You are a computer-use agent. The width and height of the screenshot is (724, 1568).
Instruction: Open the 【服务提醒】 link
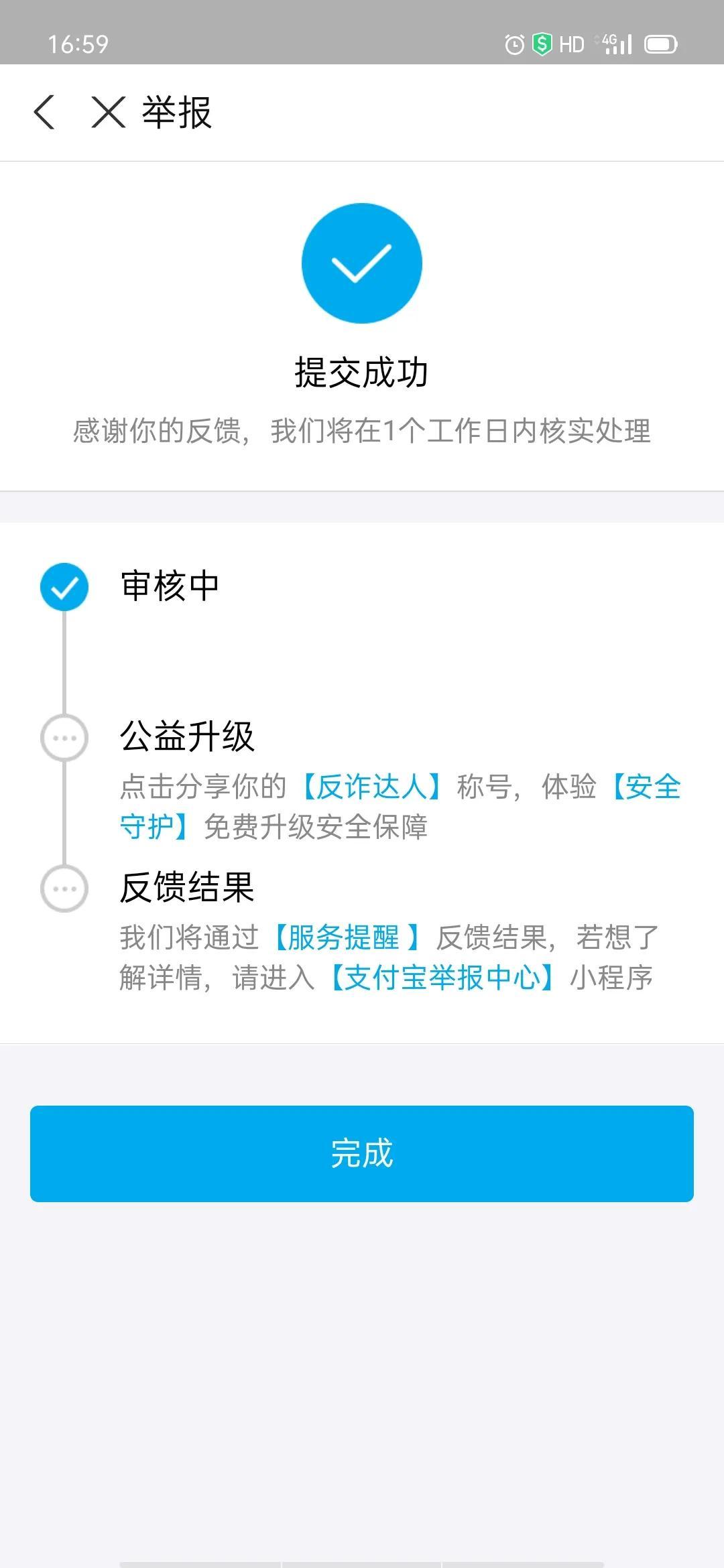pyautogui.click(x=345, y=937)
